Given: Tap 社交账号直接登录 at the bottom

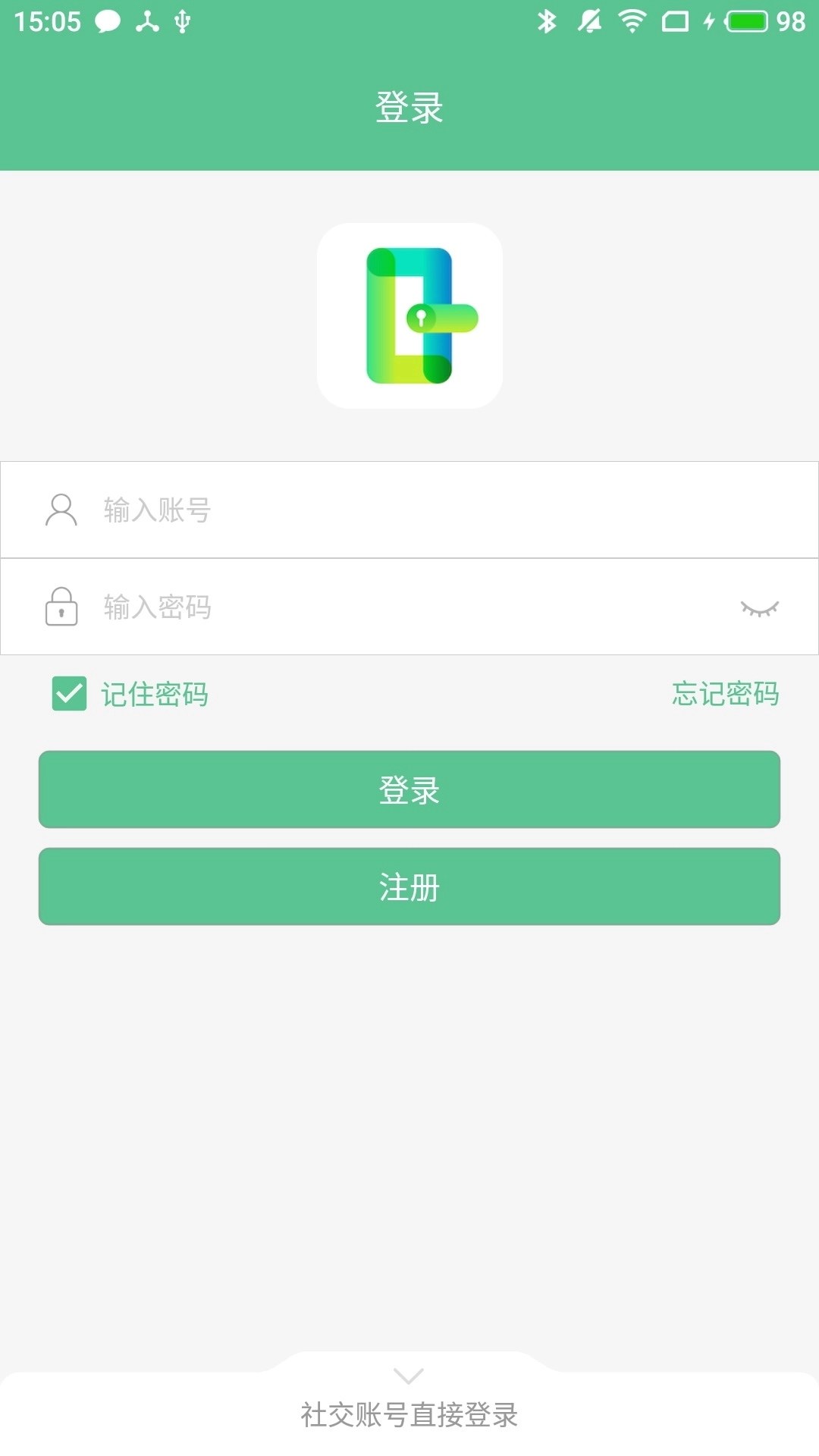Looking at the screenshot, I should (x=409, y=1413).
